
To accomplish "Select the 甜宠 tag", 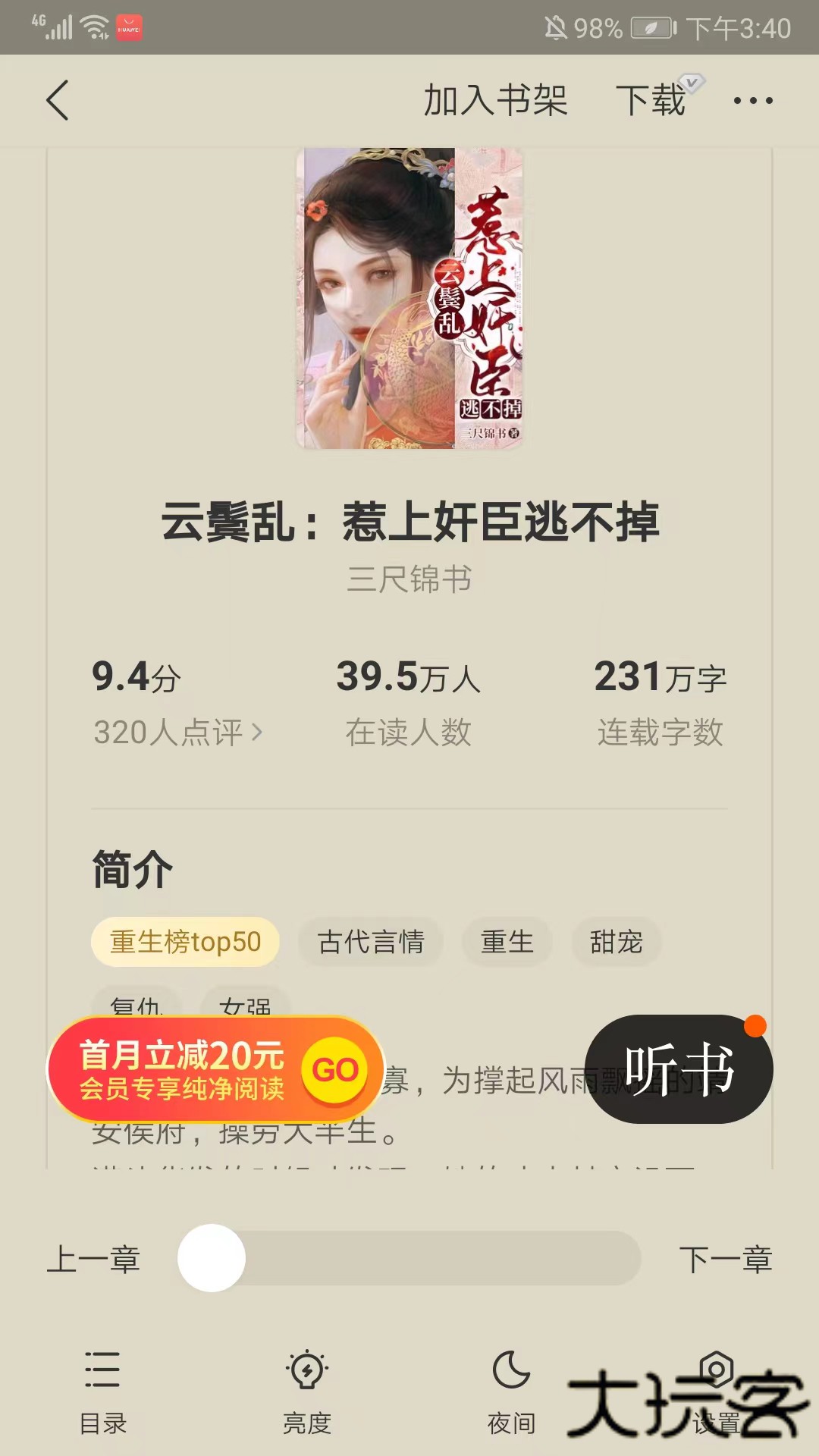I will (x=617, y=940).
